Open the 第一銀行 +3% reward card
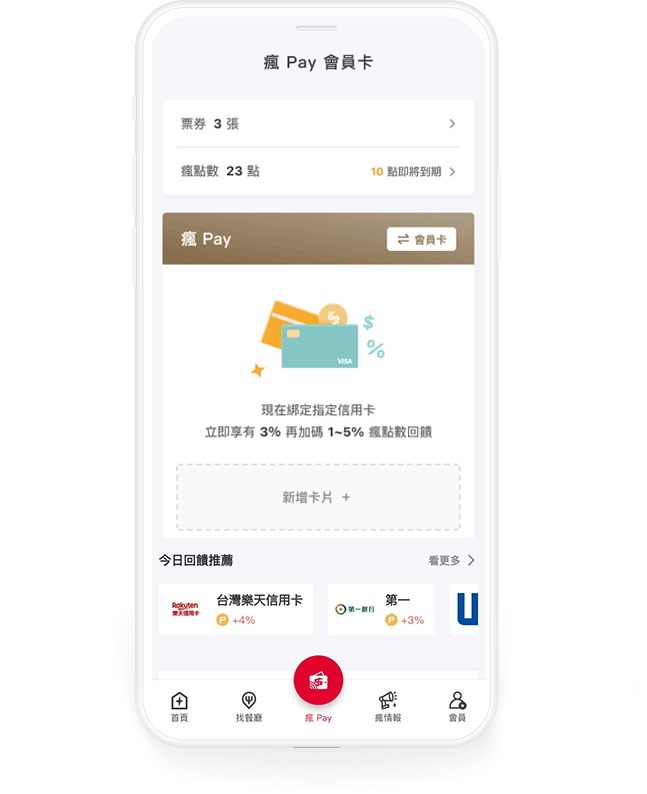Screen dimensions: 647x794 pyautogui.click(x=381, y=609)
